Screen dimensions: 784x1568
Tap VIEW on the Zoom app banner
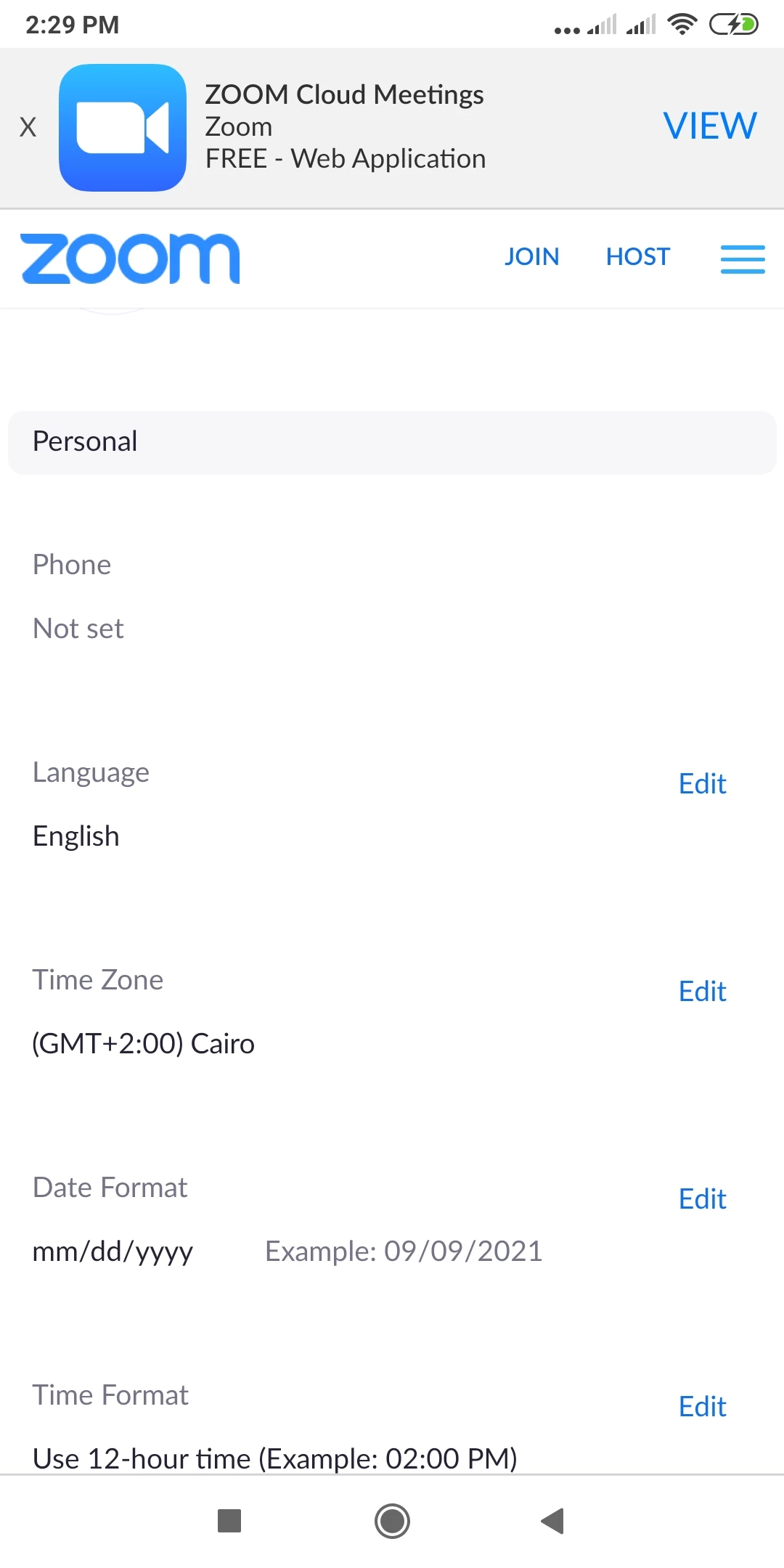709,126
